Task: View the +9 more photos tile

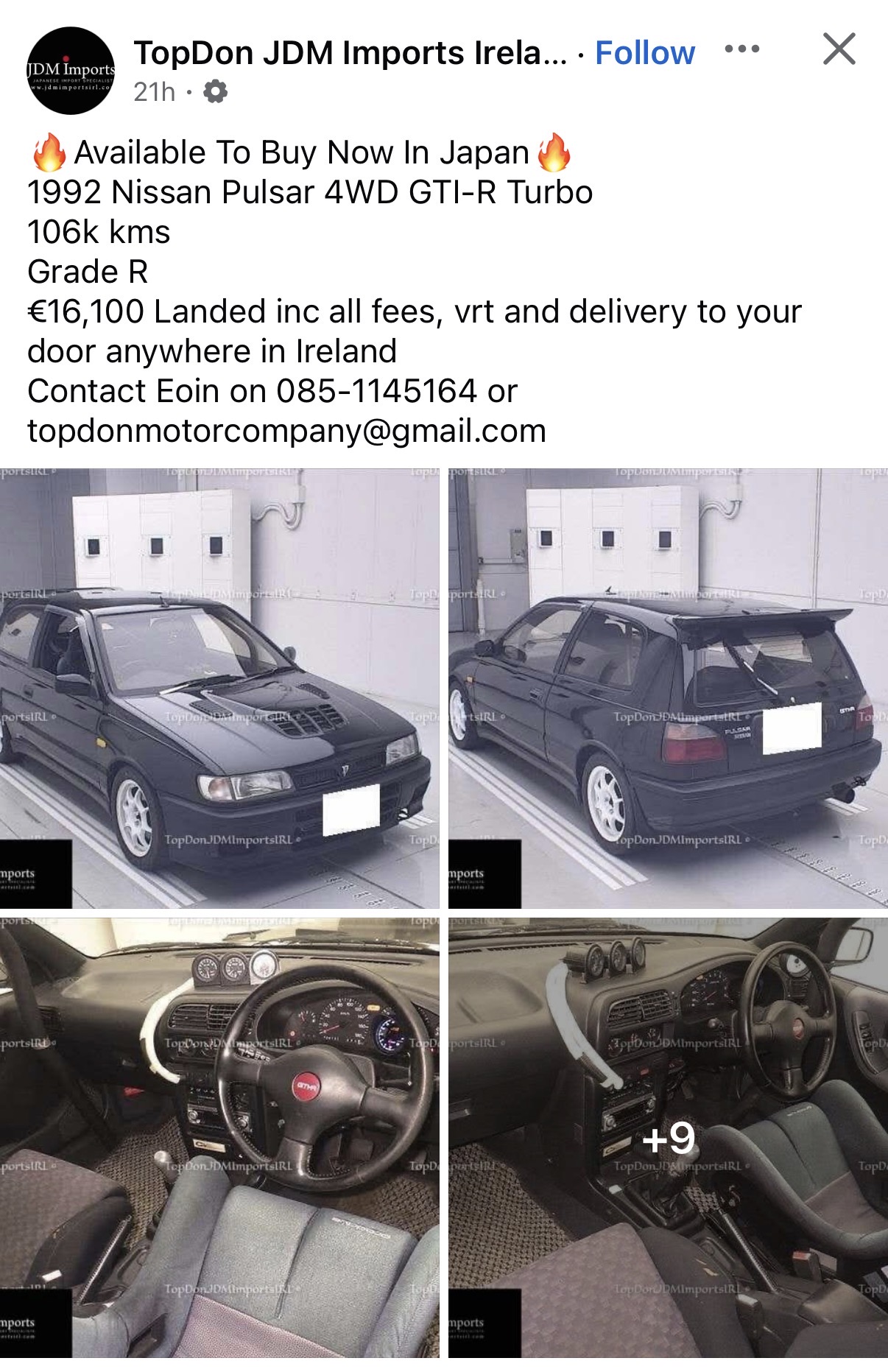Action: (668, 1137)
